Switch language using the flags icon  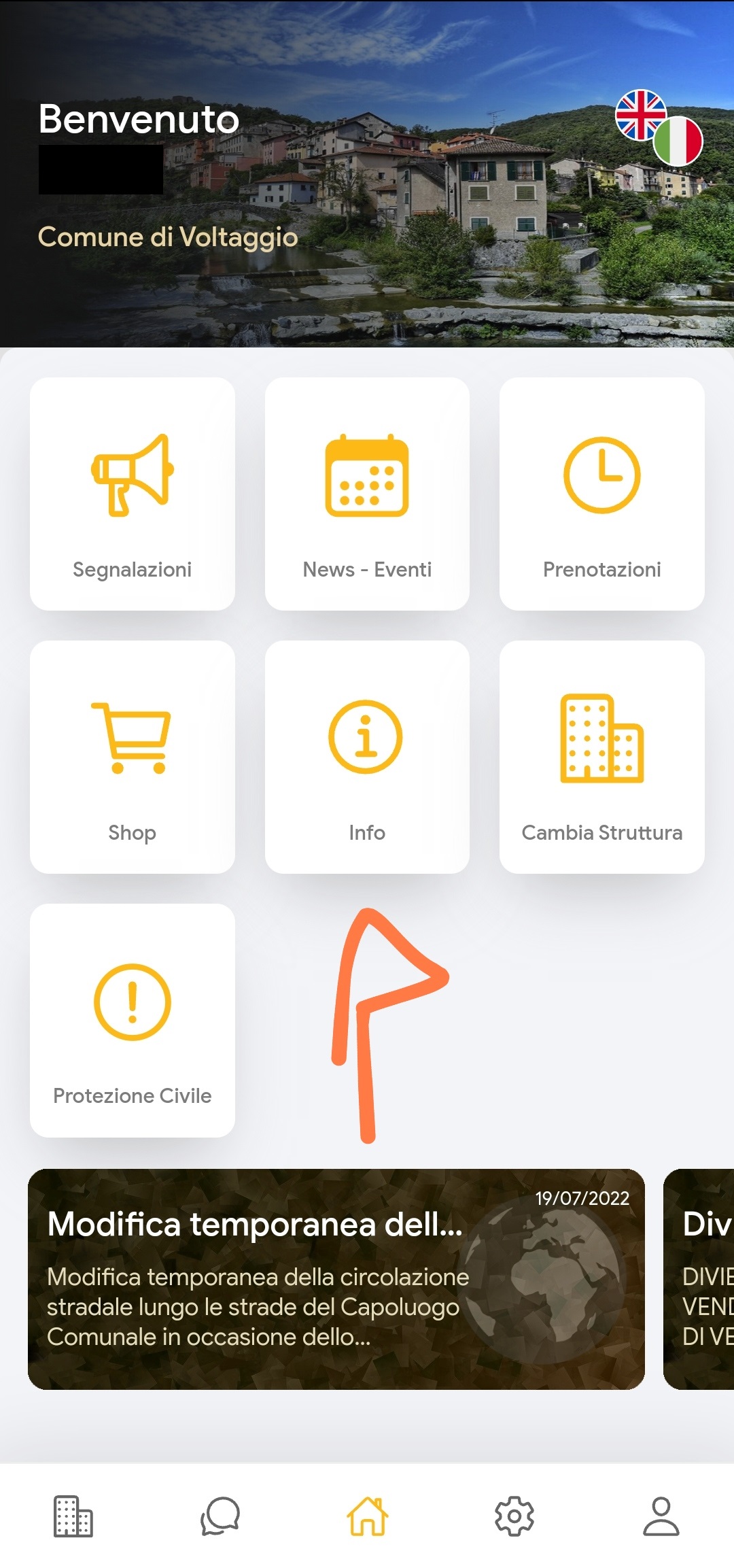[659, 128]
